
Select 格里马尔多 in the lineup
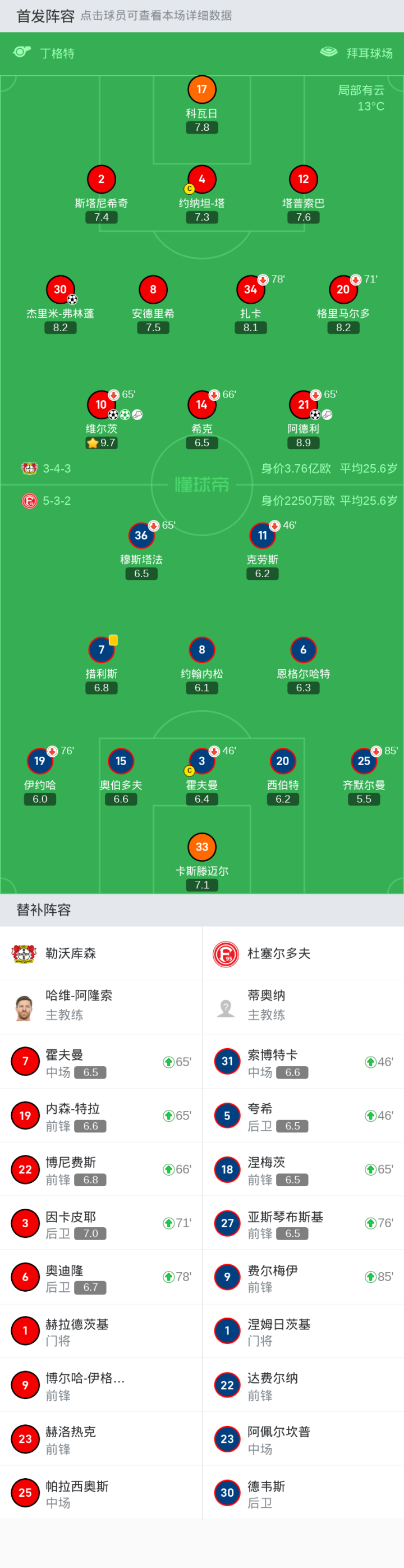(343, 290)
